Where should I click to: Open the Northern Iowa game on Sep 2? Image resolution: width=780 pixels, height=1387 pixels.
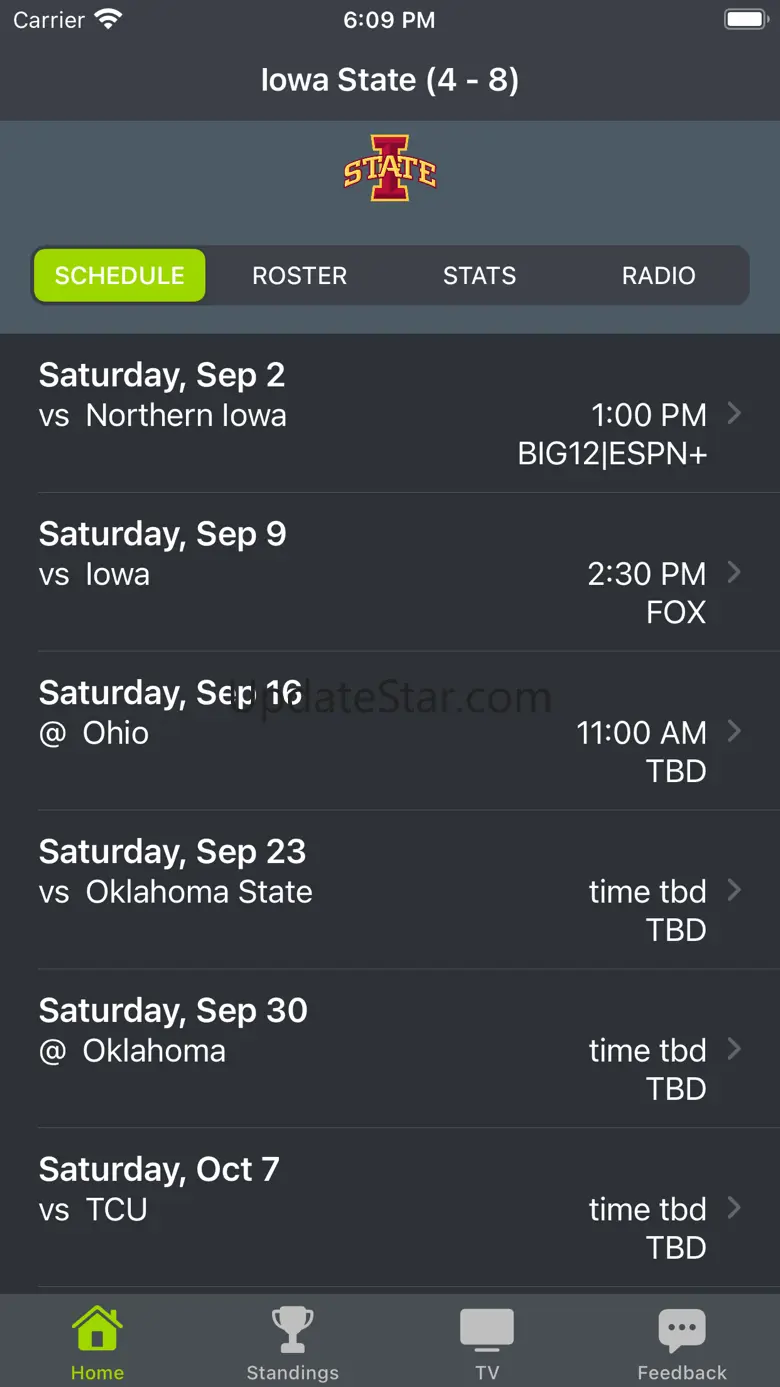click(x=390, y=414)
